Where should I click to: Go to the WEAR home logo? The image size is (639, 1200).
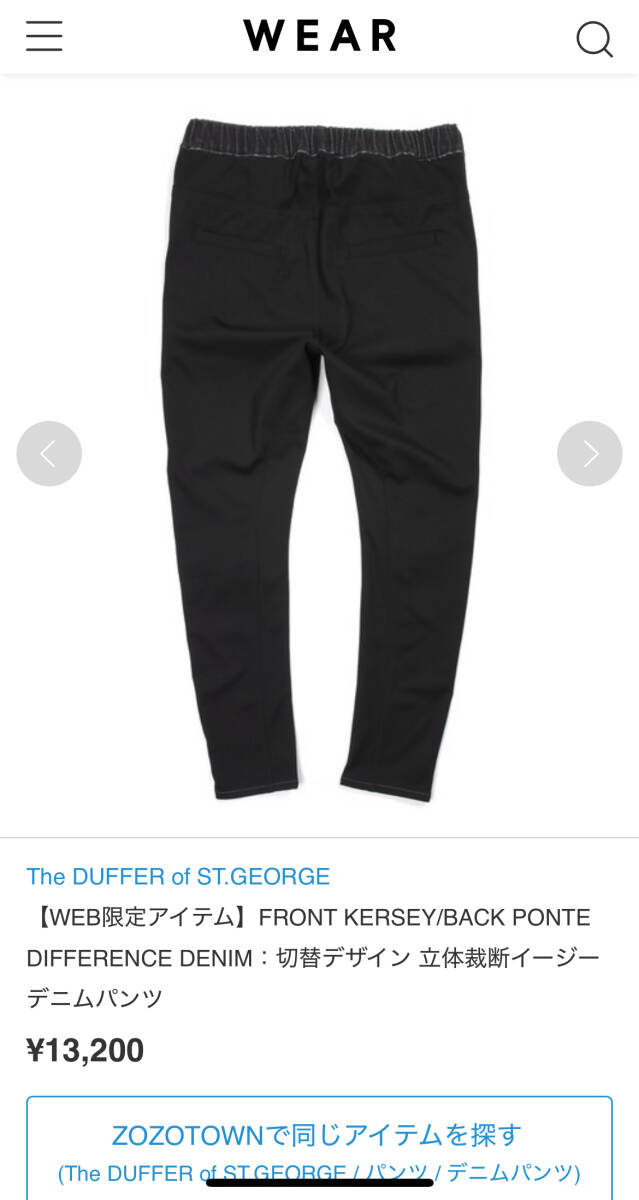[x=319, y=37]
